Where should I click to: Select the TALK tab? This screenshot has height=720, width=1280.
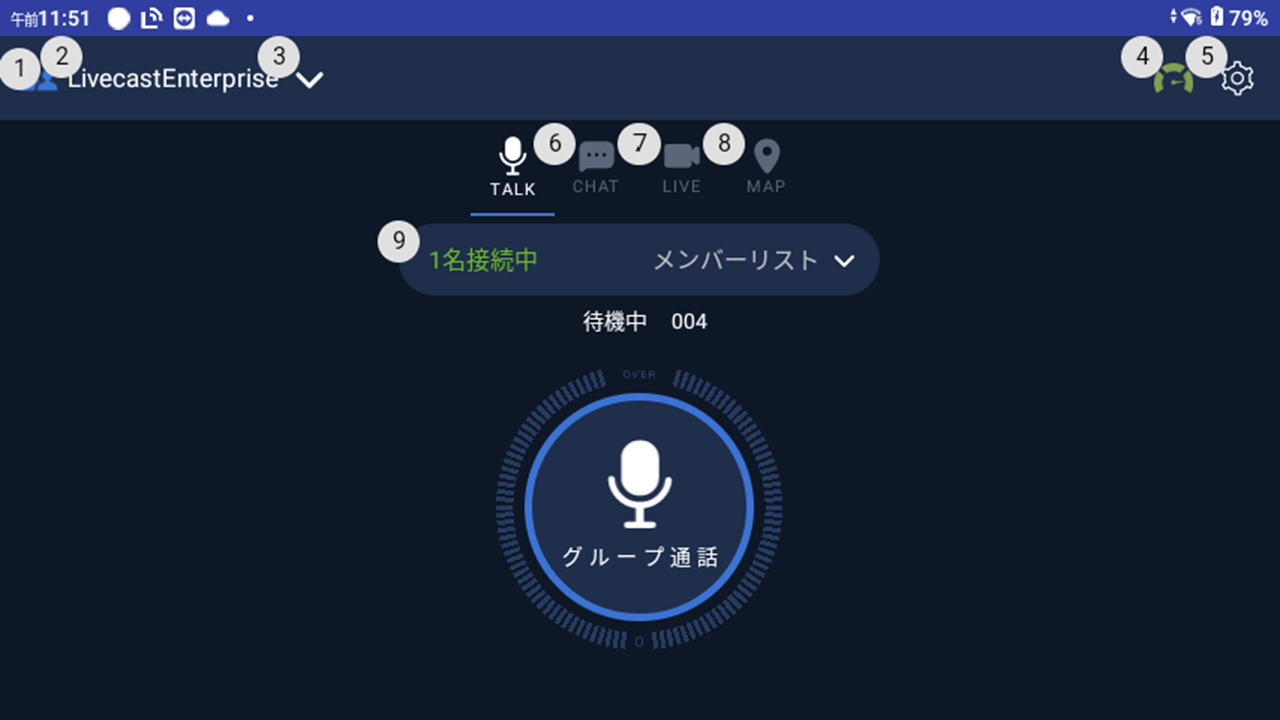pyautogui.click(x=512, y=168)
